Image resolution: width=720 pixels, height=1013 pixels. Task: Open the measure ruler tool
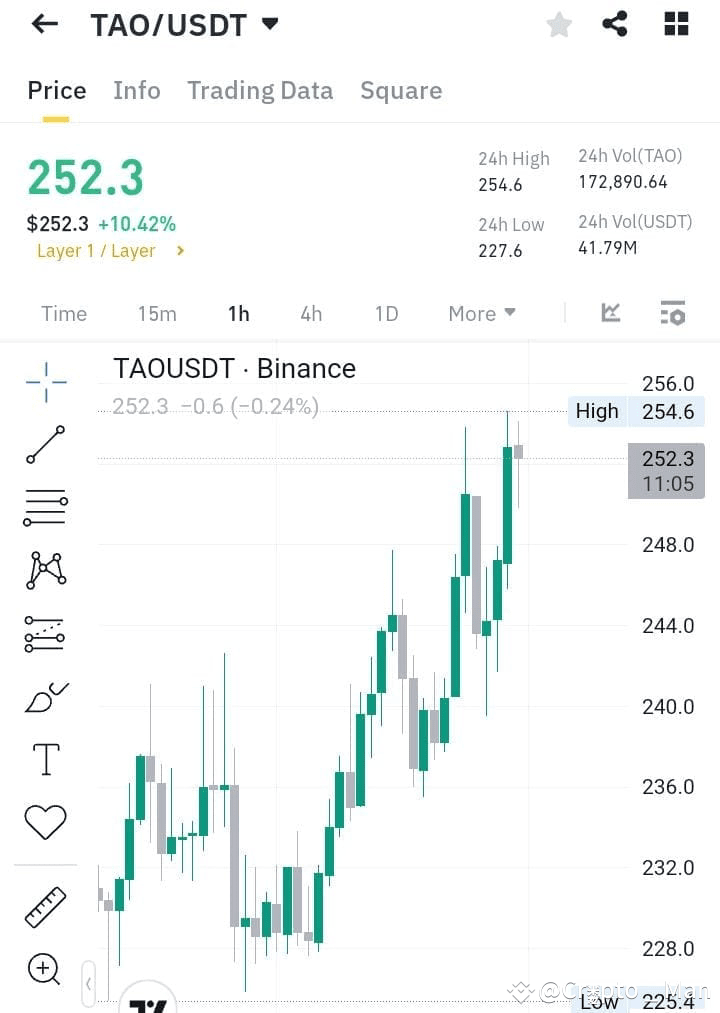[44, 906]
